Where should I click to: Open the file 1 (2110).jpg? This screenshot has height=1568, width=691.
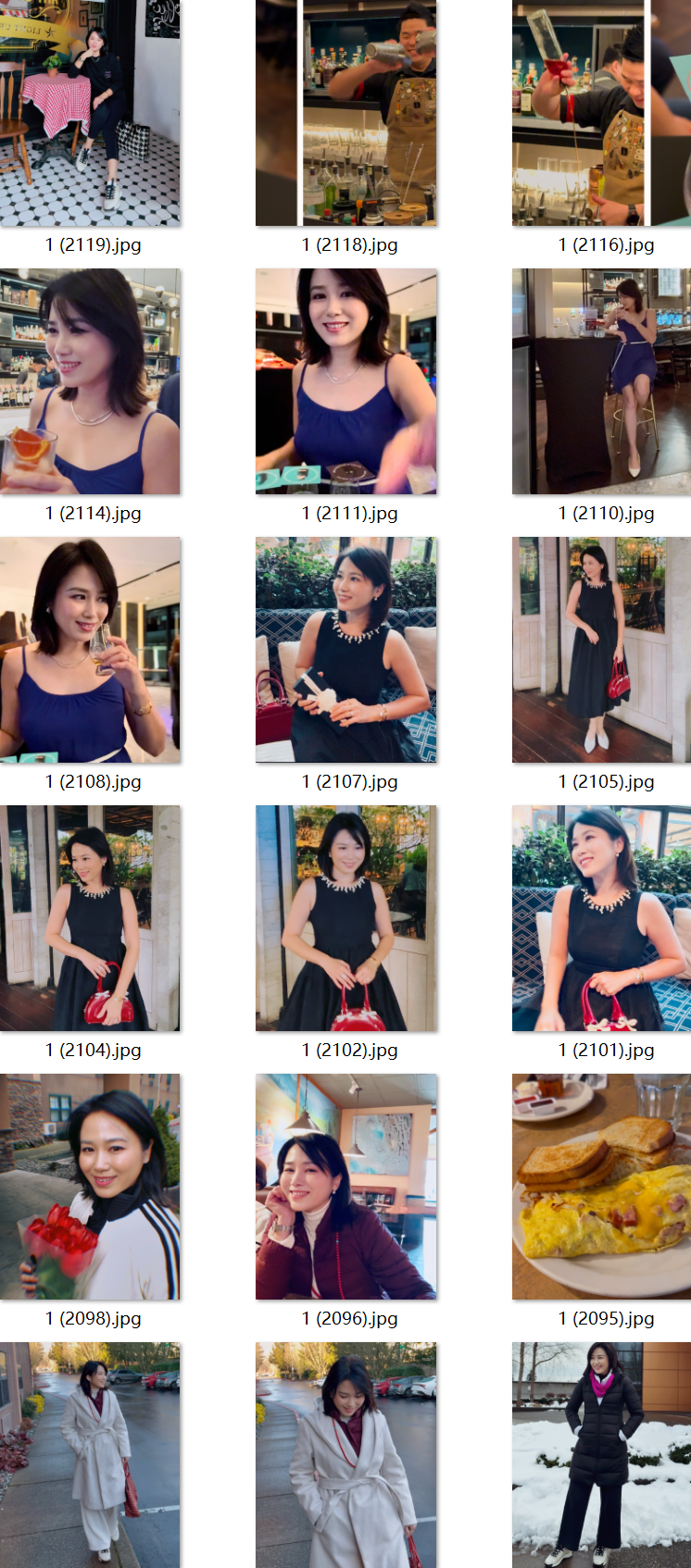(x=602, y=381)
